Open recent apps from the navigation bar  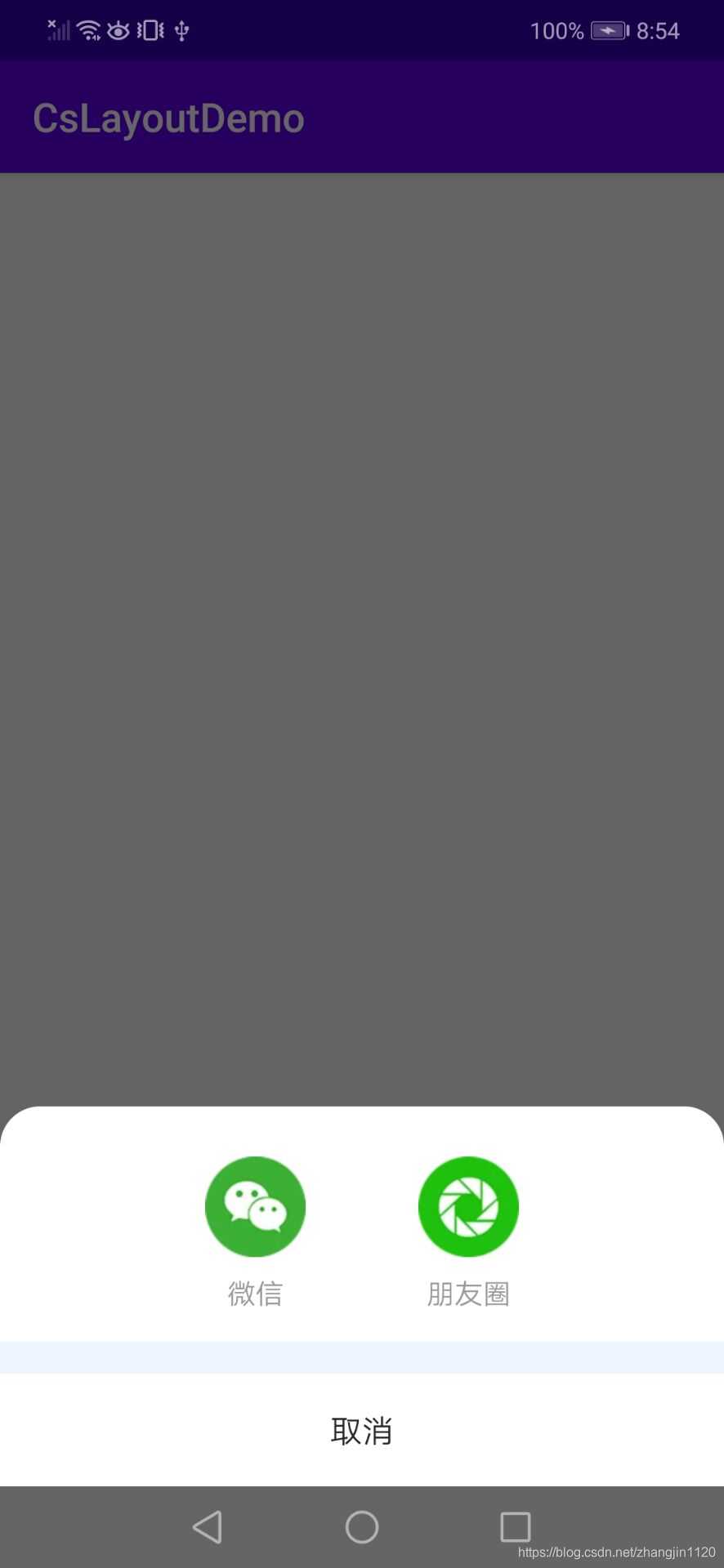[515, 1526]
